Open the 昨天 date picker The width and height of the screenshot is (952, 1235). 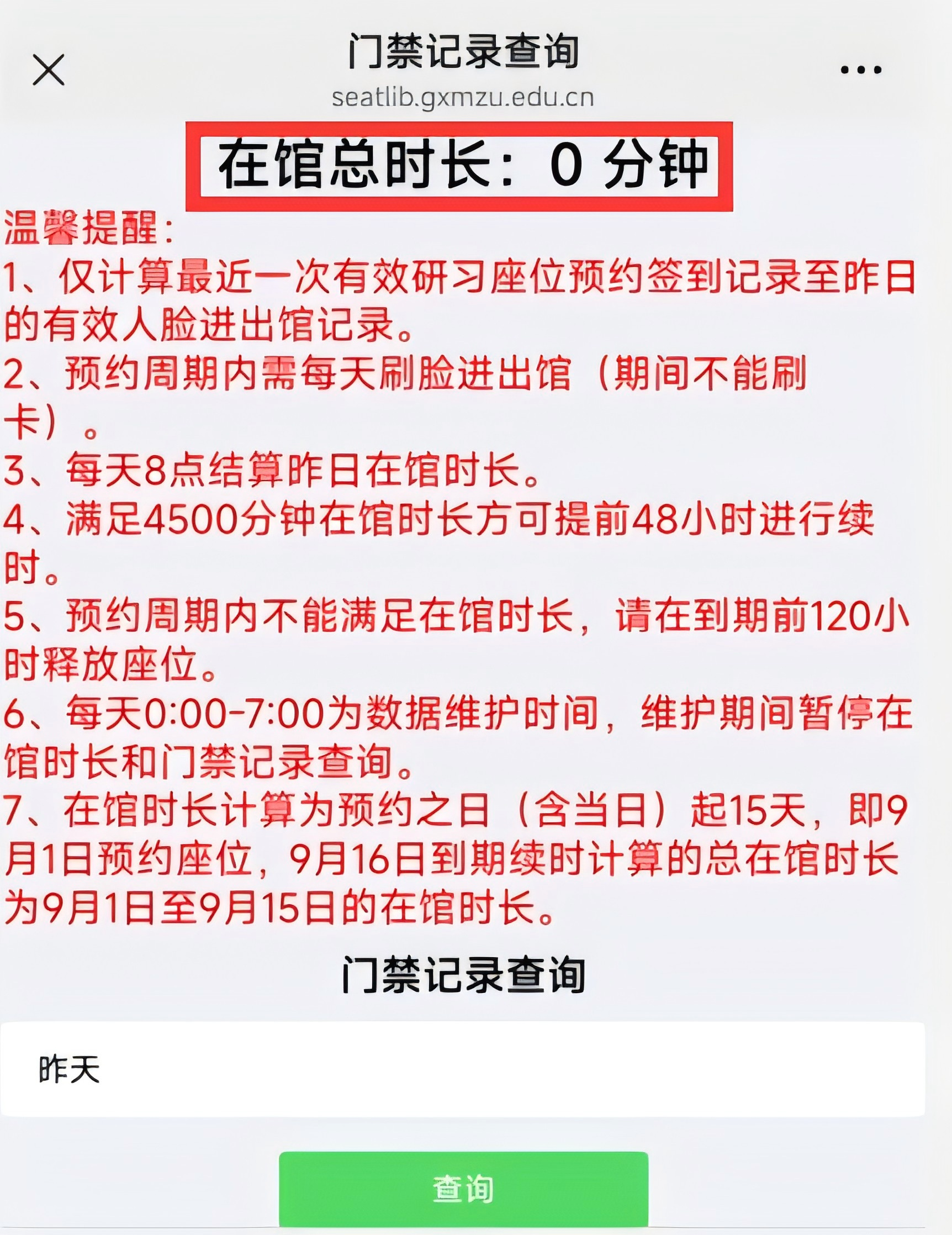(x=462, y=1069)
